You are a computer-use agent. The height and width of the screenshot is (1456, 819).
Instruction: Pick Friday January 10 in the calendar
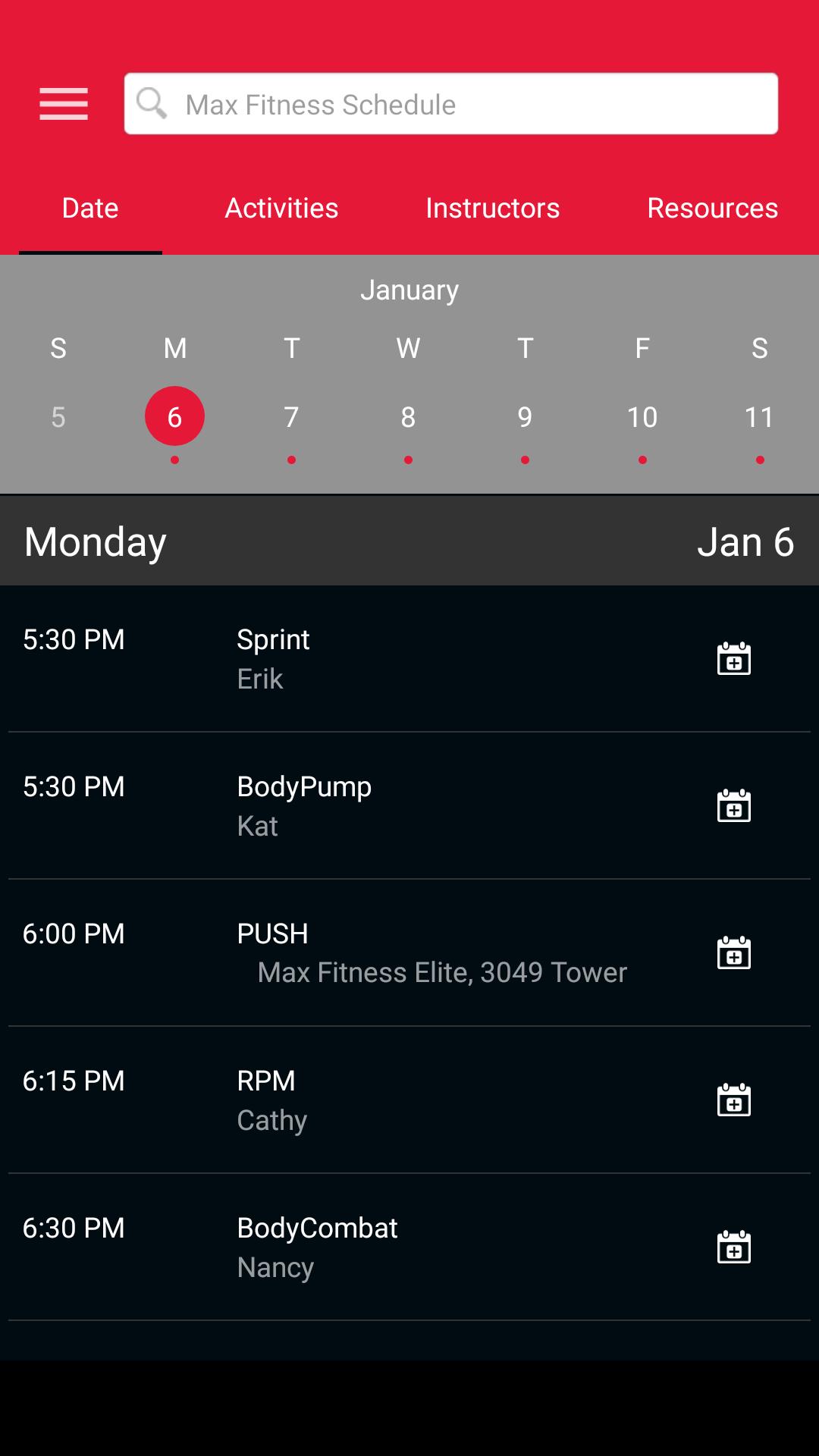(x=642, y=417)
